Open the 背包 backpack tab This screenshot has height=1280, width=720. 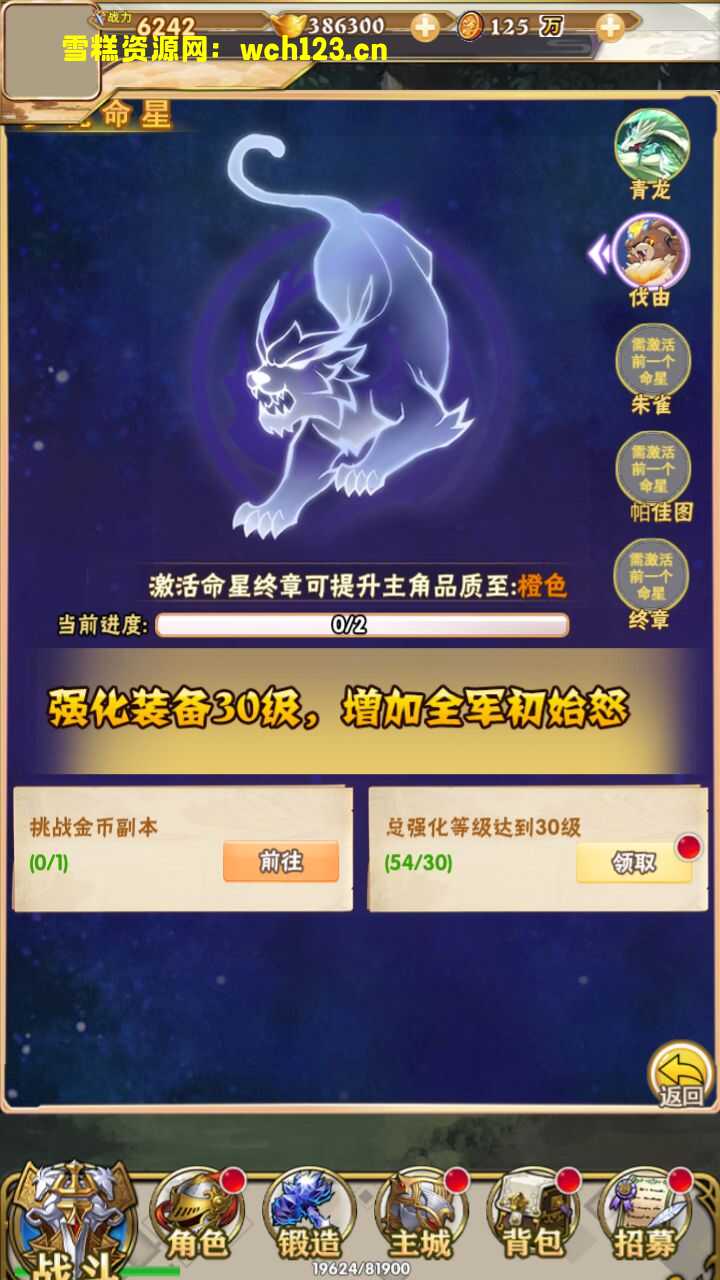click(x=533, y=1217)
